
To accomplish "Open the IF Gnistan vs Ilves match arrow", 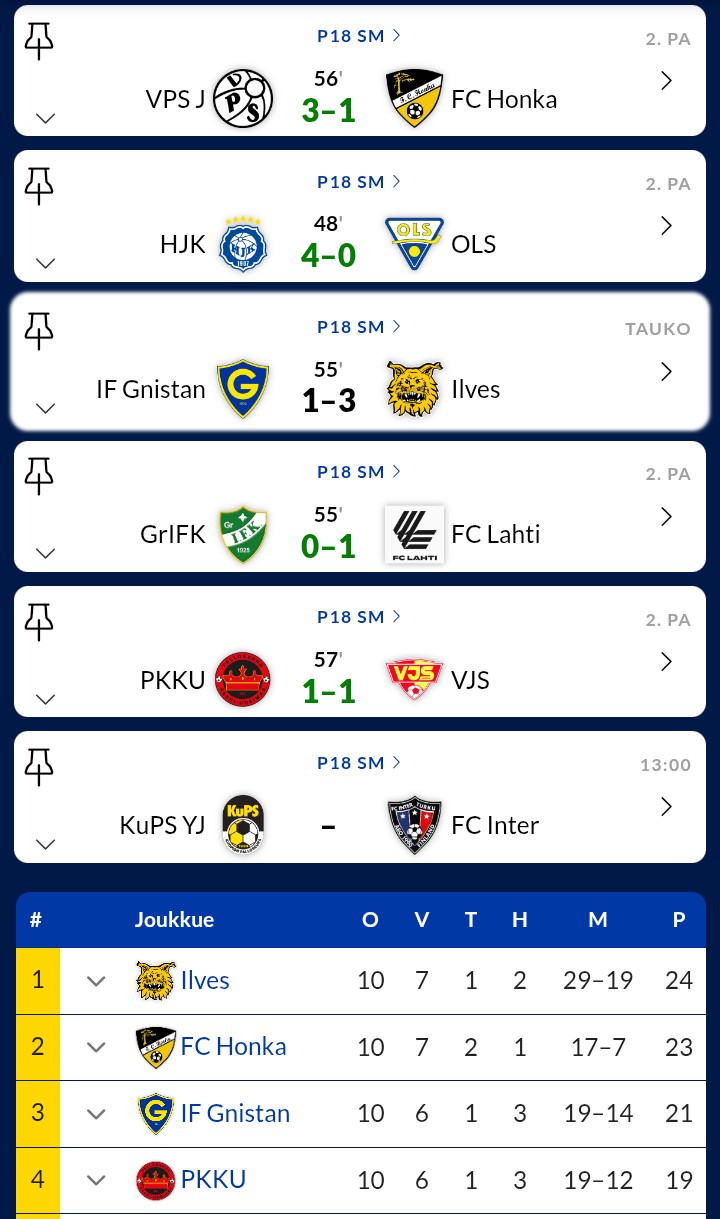I will (667, 372).
